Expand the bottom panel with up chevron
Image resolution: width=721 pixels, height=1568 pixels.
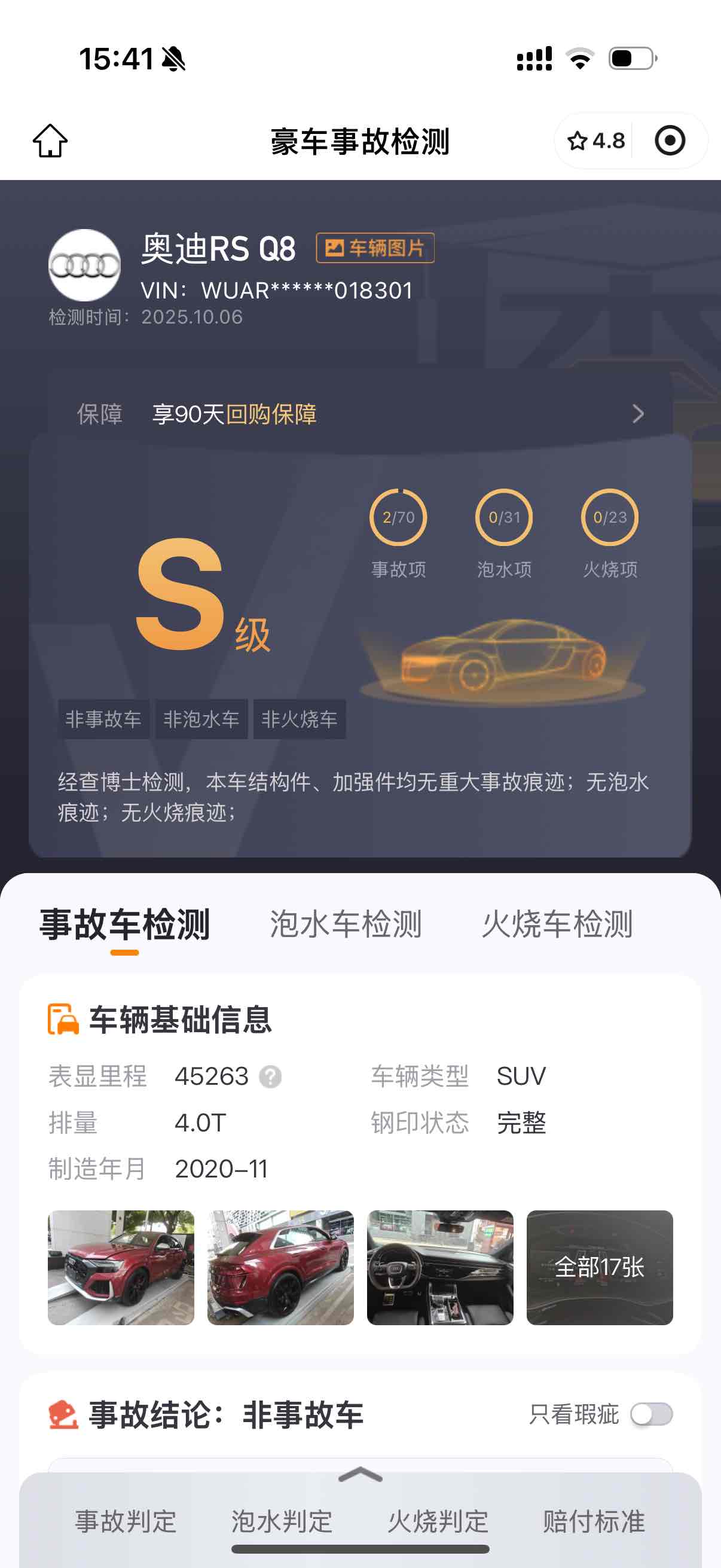coord(360,1474)
